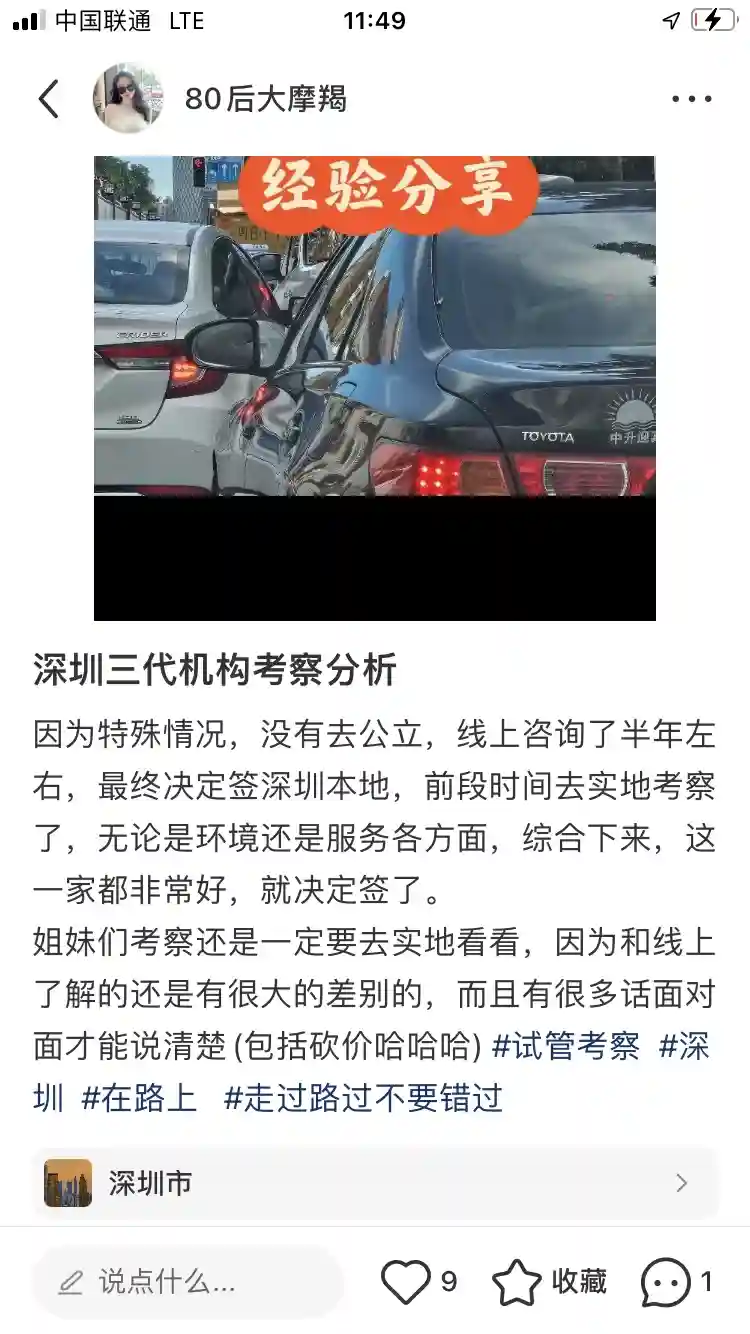750x1334 pixels.
Task: Tap the 说点什么 comment field
Action: click(x=186, y=1282)
